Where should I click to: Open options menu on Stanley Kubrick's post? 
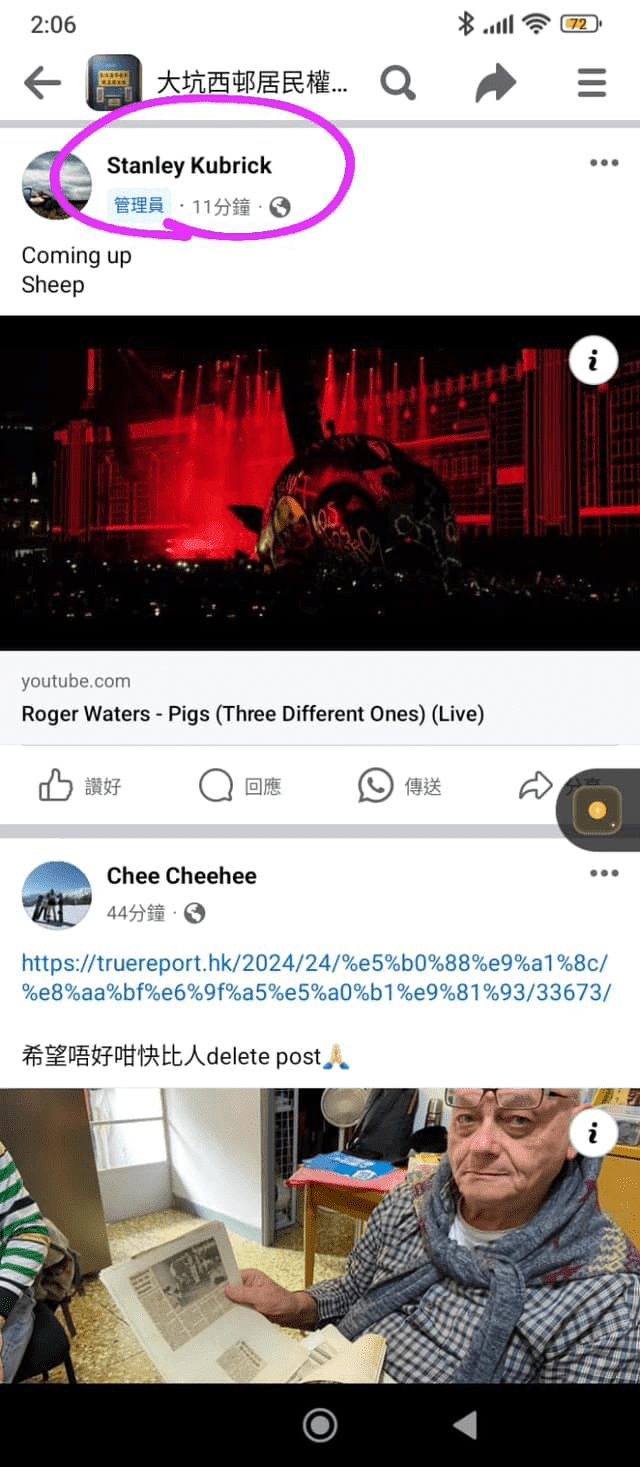(x=604, y=163)
